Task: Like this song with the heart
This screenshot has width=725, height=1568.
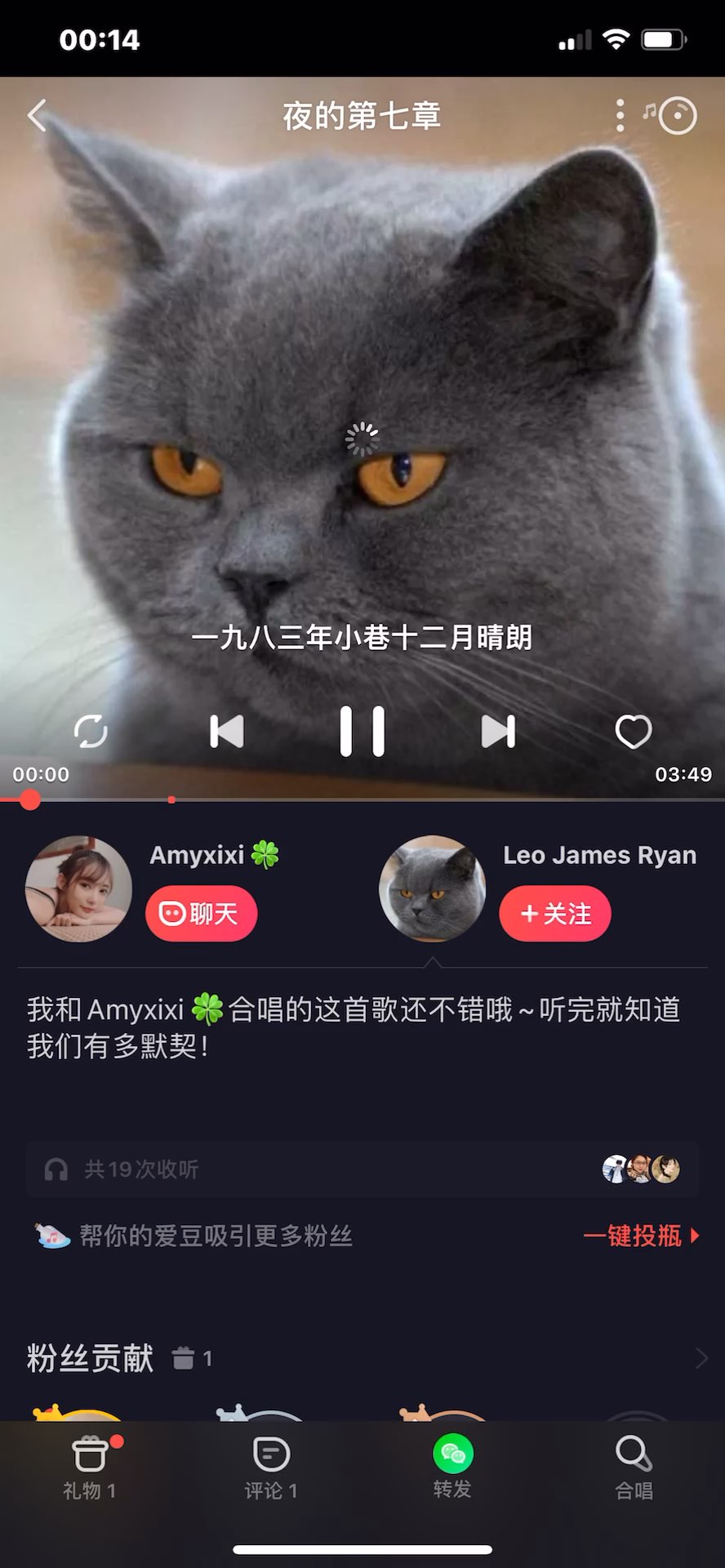Action: [x=633, y=731]
